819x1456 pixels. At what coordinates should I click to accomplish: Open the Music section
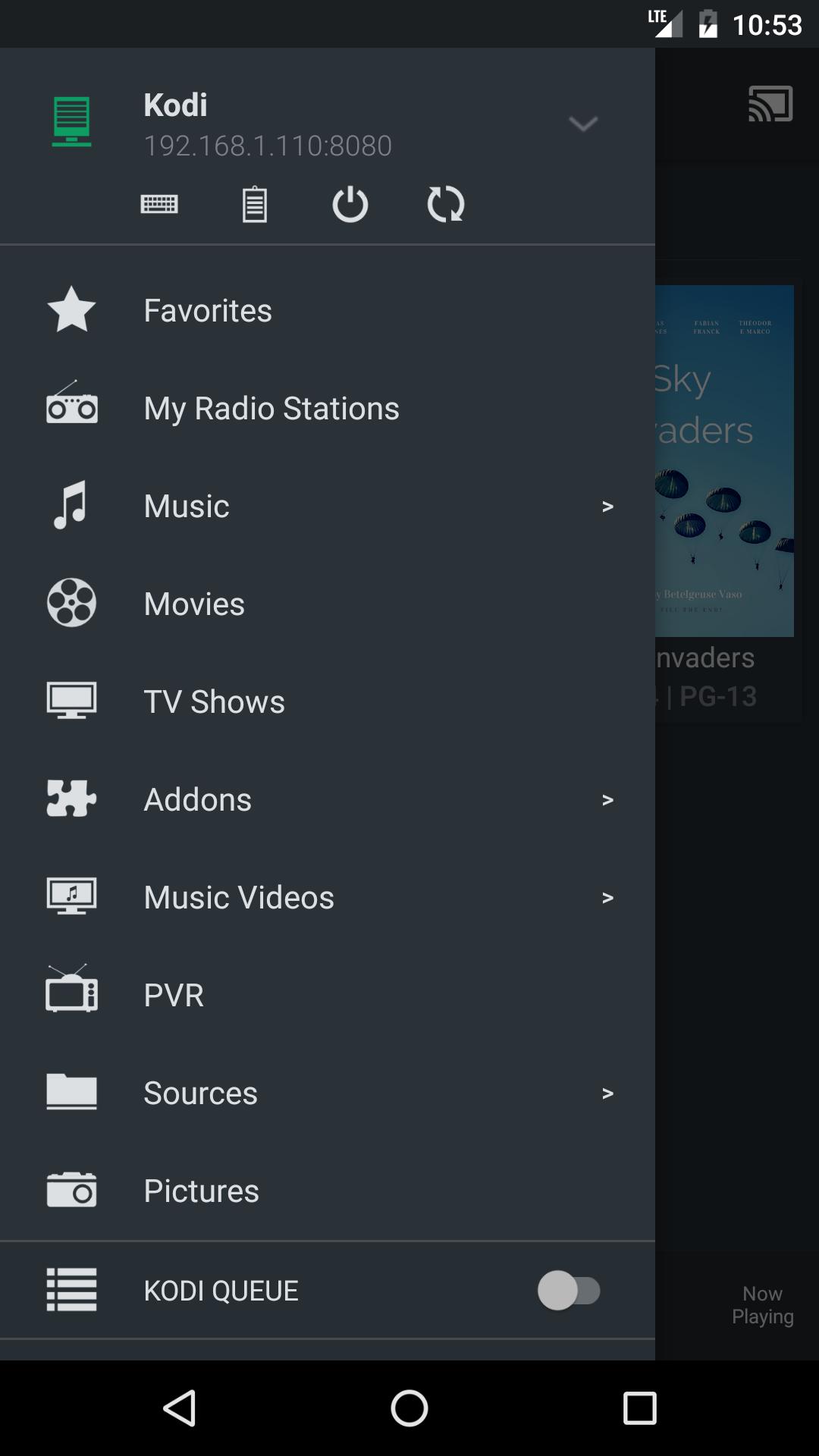328,506
